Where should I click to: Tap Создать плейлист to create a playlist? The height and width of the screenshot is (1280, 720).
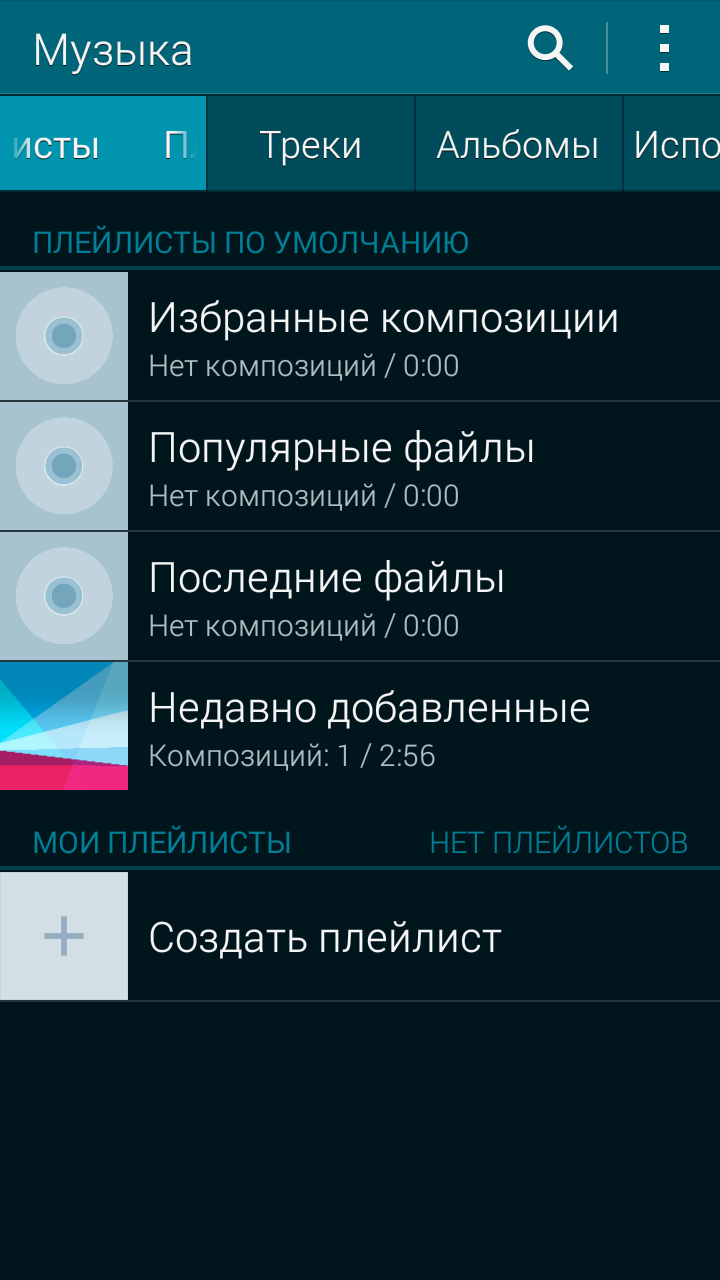[x=325, y=937]
